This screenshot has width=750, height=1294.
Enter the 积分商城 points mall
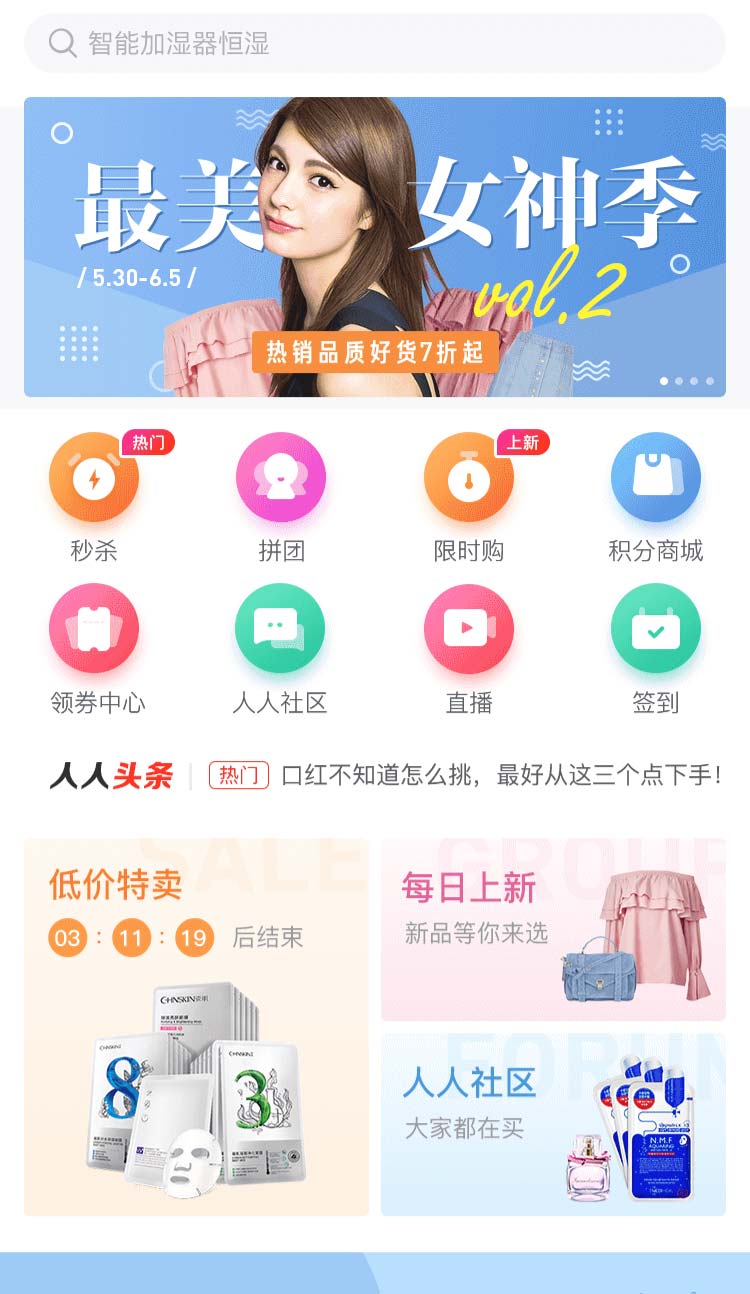655,479
